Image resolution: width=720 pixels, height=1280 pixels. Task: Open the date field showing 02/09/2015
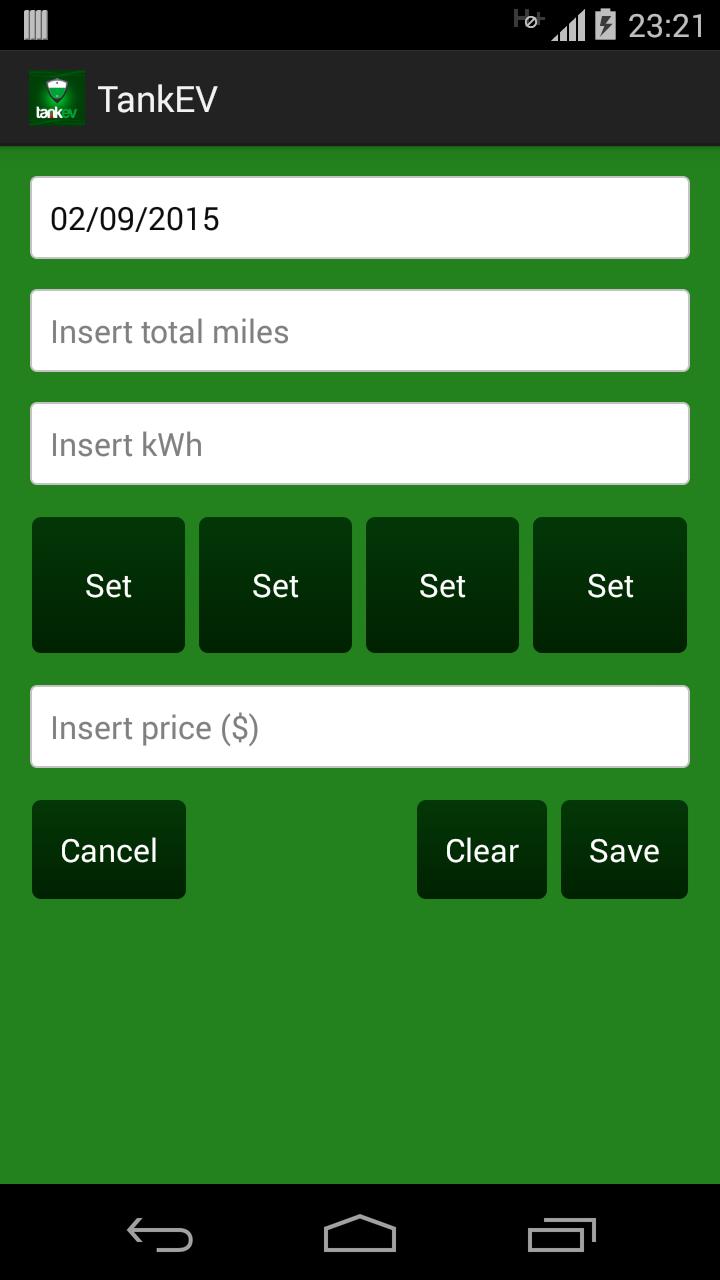point(360,218)
